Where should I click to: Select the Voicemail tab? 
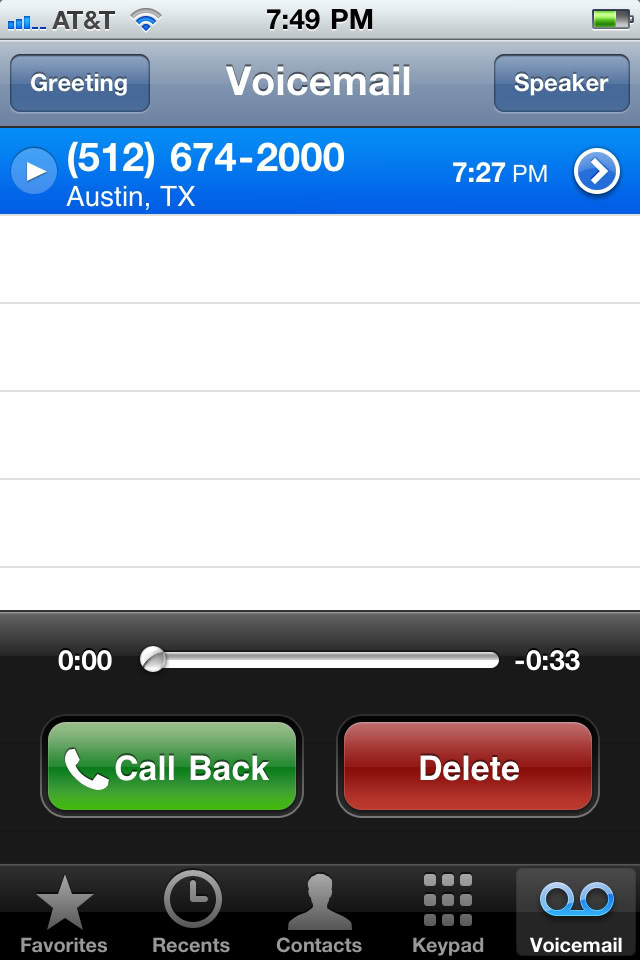576,911
